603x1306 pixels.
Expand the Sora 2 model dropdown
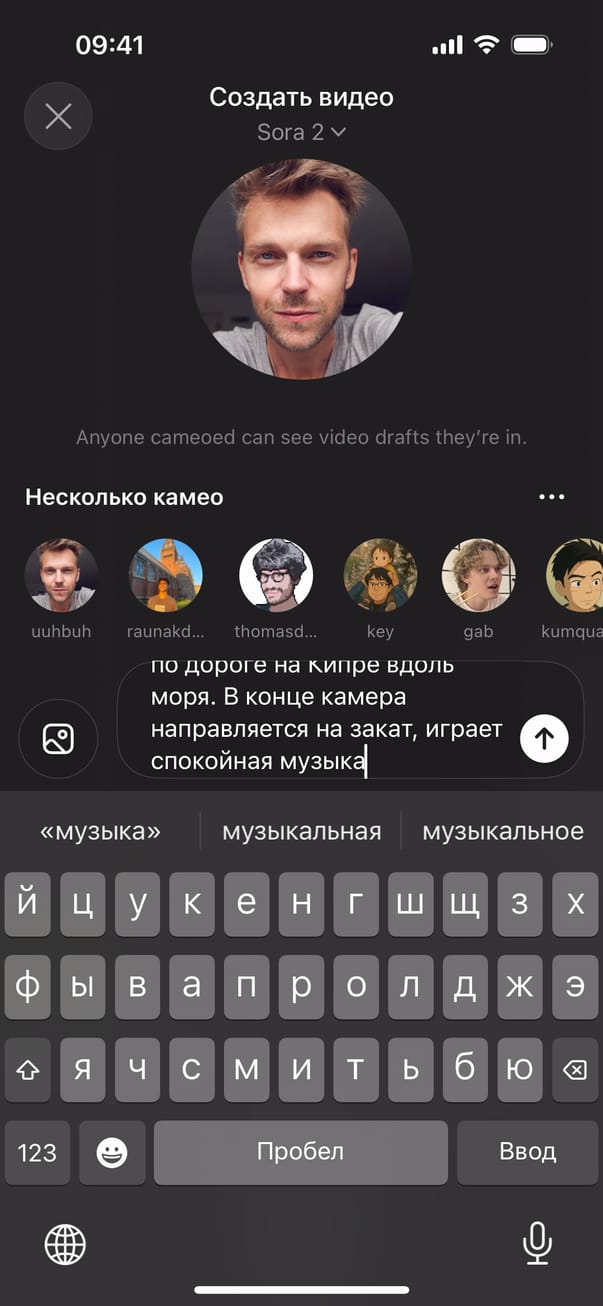click(301, 132)
